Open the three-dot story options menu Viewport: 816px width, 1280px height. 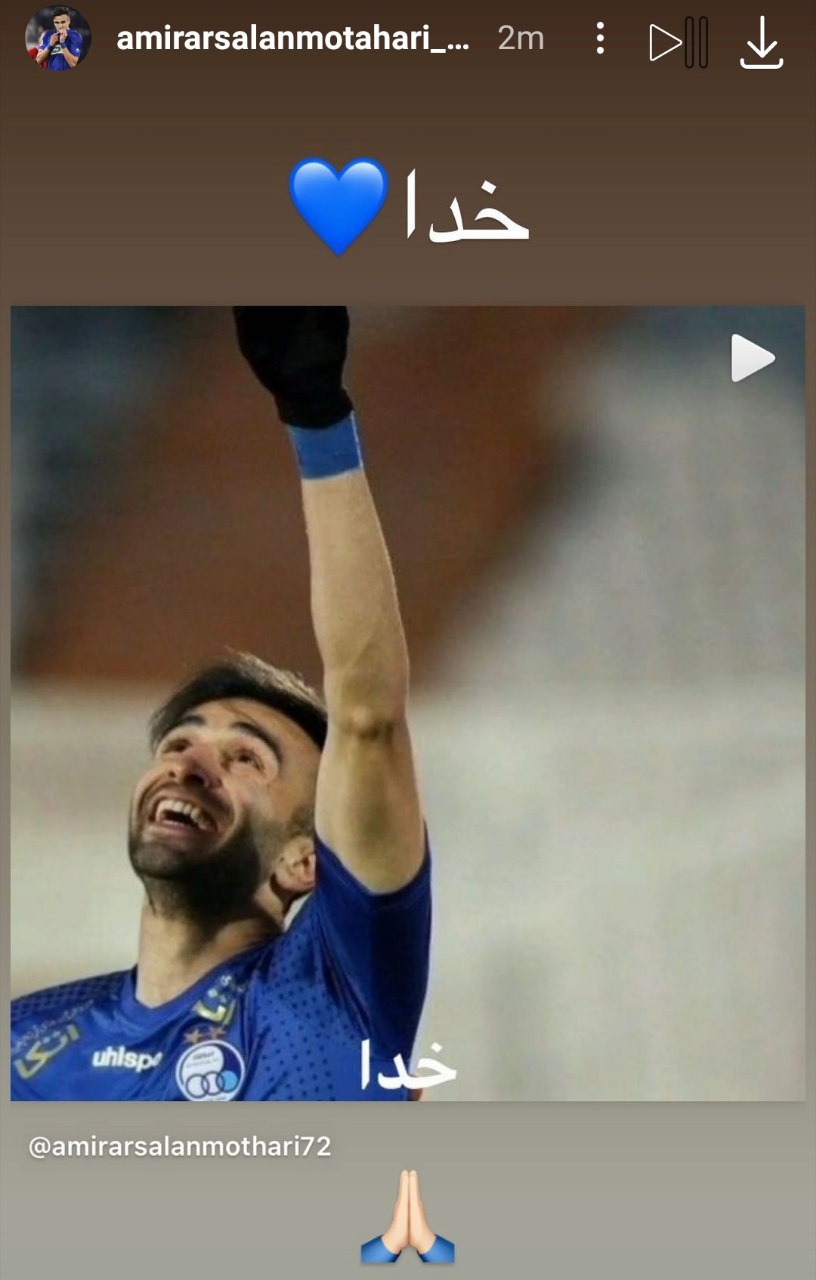click(600, 39)
